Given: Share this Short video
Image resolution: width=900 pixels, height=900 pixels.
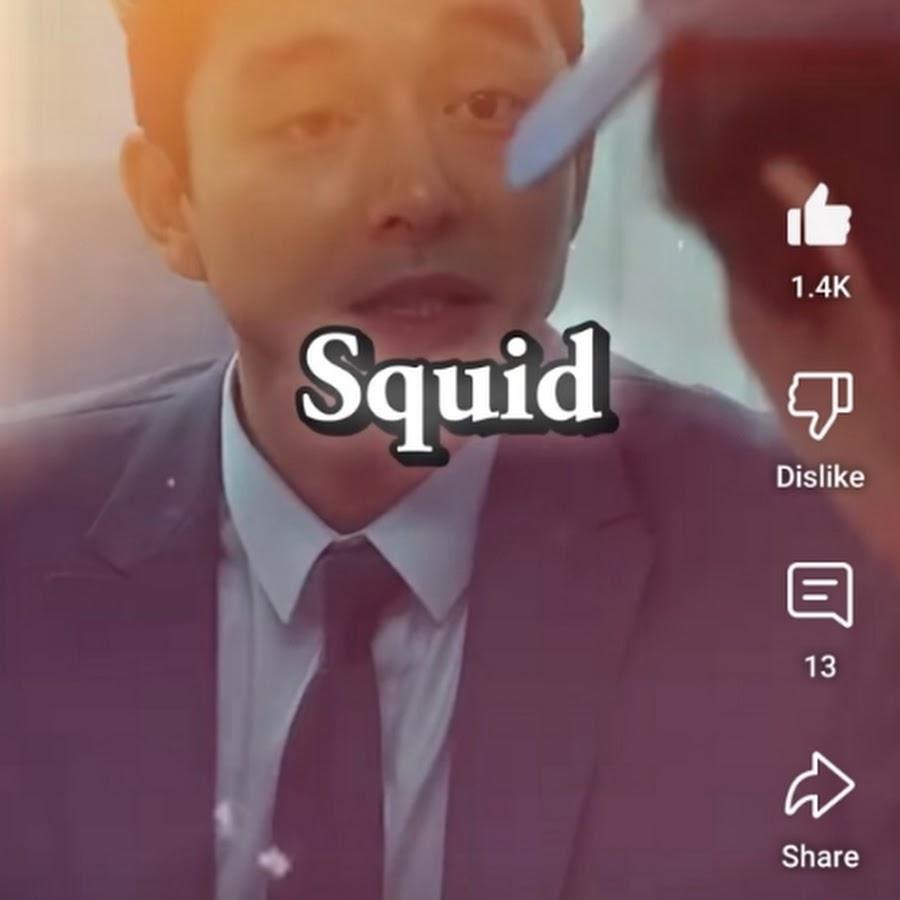Looking at the screenshot, I should [819, 785].
